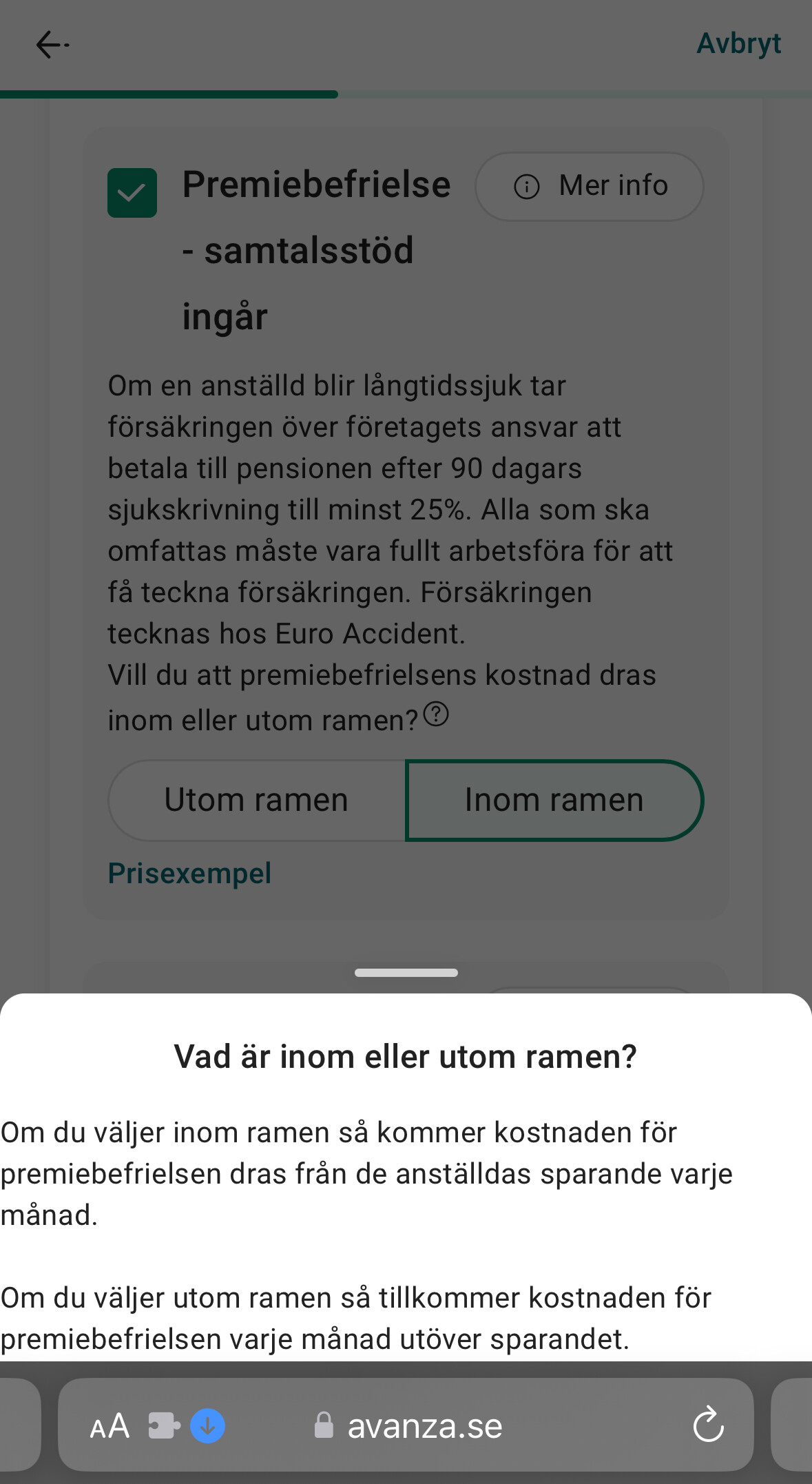This screenshot has width=812, height=1484.
Task: Uncheck the Premiebefrielse checkbox
Action: (132, 193)
